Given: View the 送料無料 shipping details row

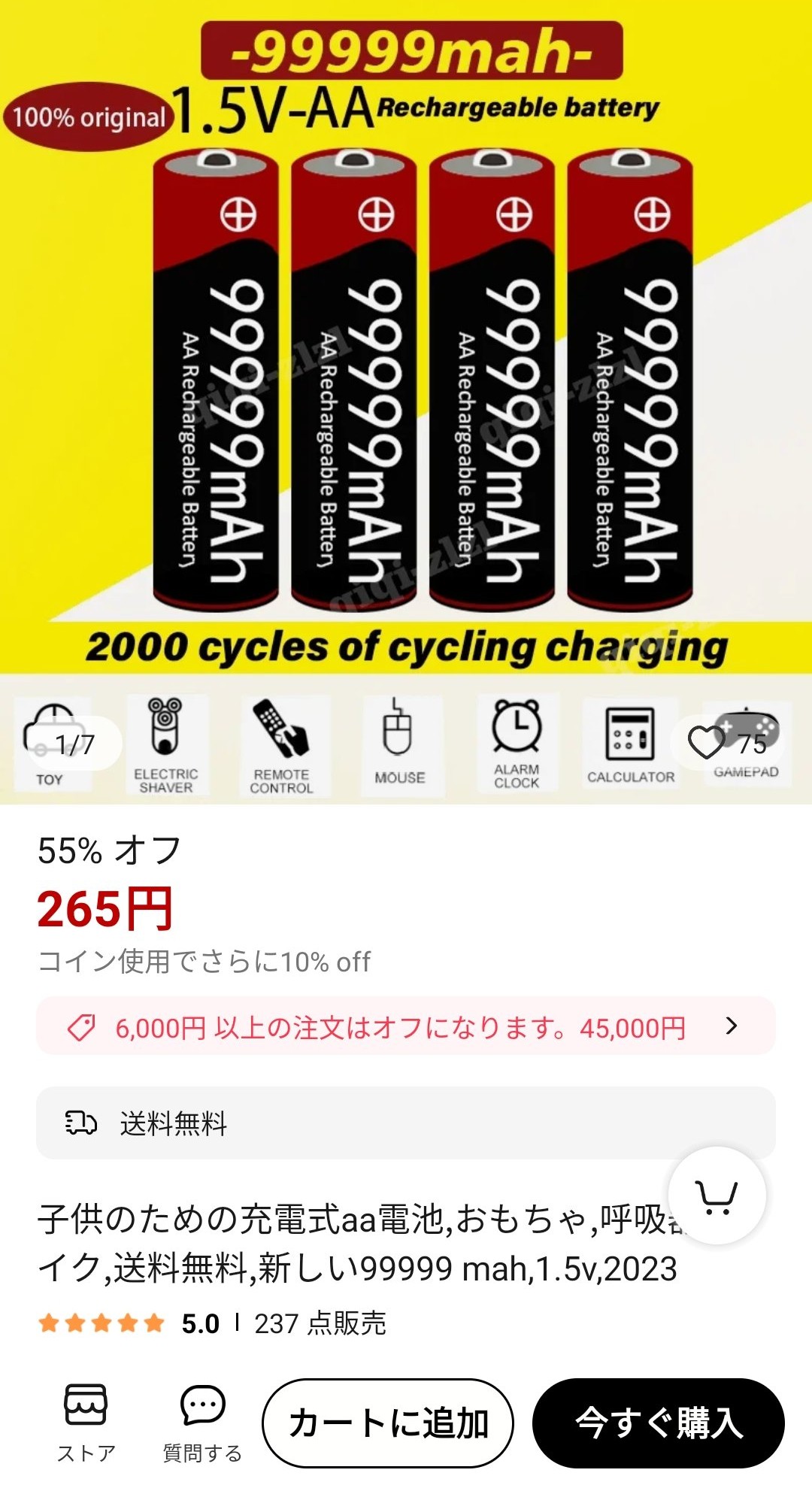Looking at the screenshot, I should coord(405,1123).
